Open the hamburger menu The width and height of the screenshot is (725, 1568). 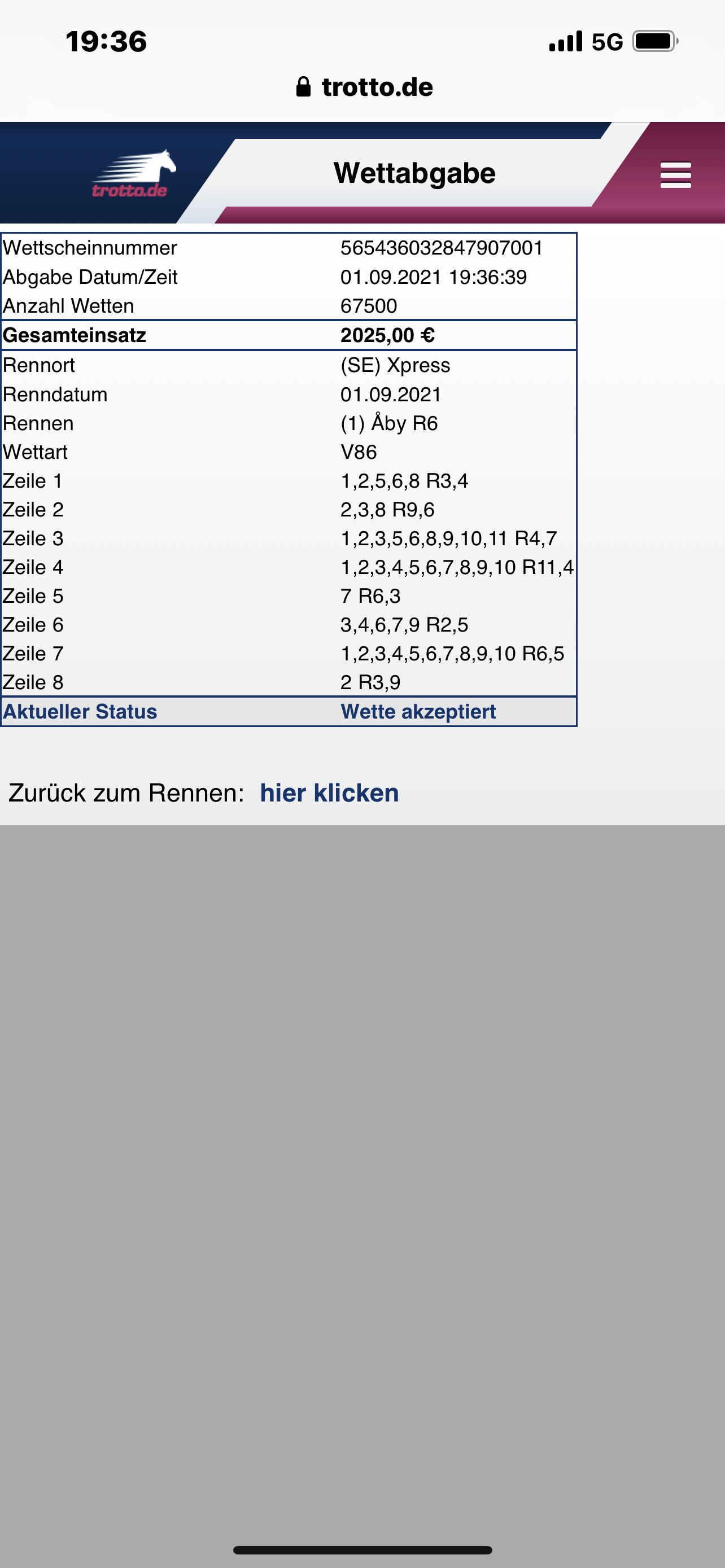(675, 175)
